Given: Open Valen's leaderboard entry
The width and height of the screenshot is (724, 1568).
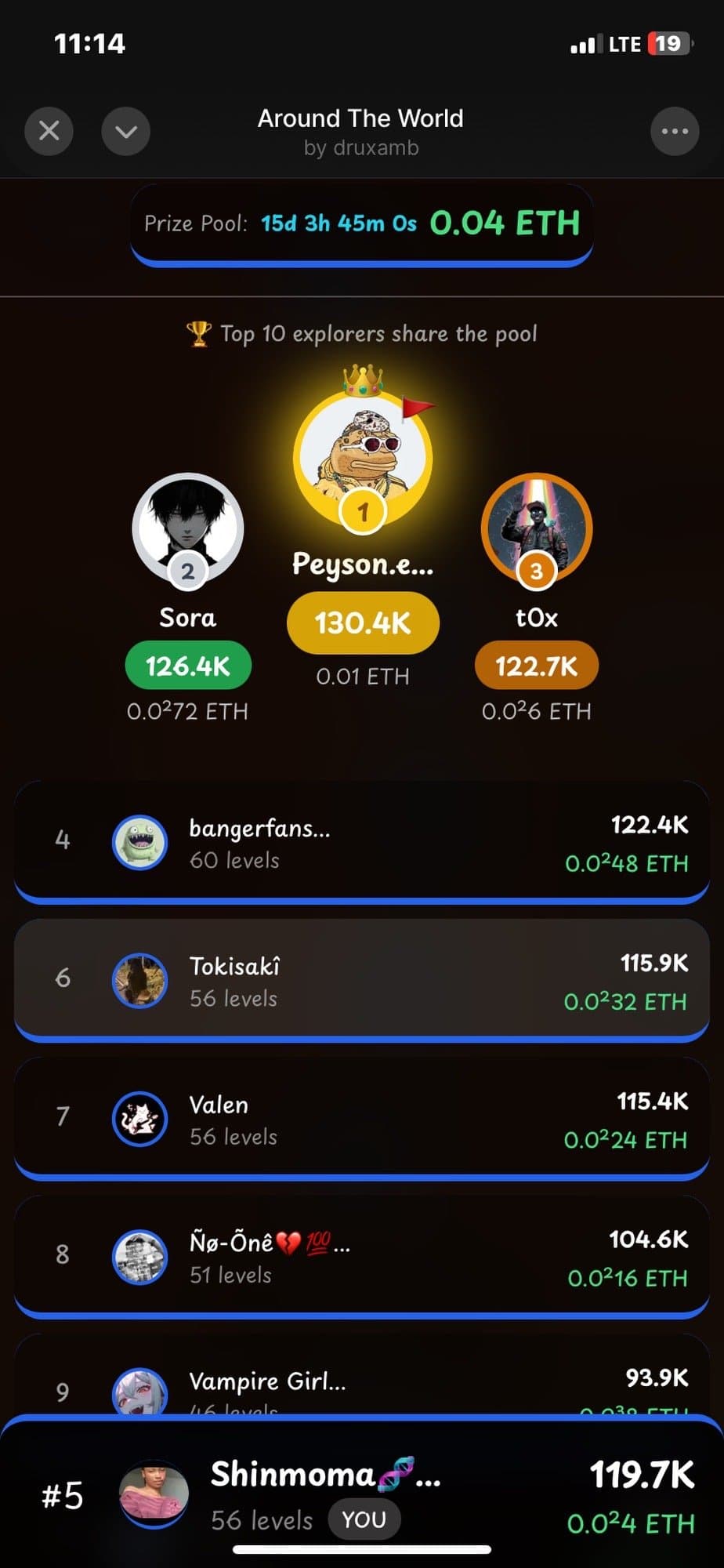Looking at the screenshot, I should [x=361, y=1118].
